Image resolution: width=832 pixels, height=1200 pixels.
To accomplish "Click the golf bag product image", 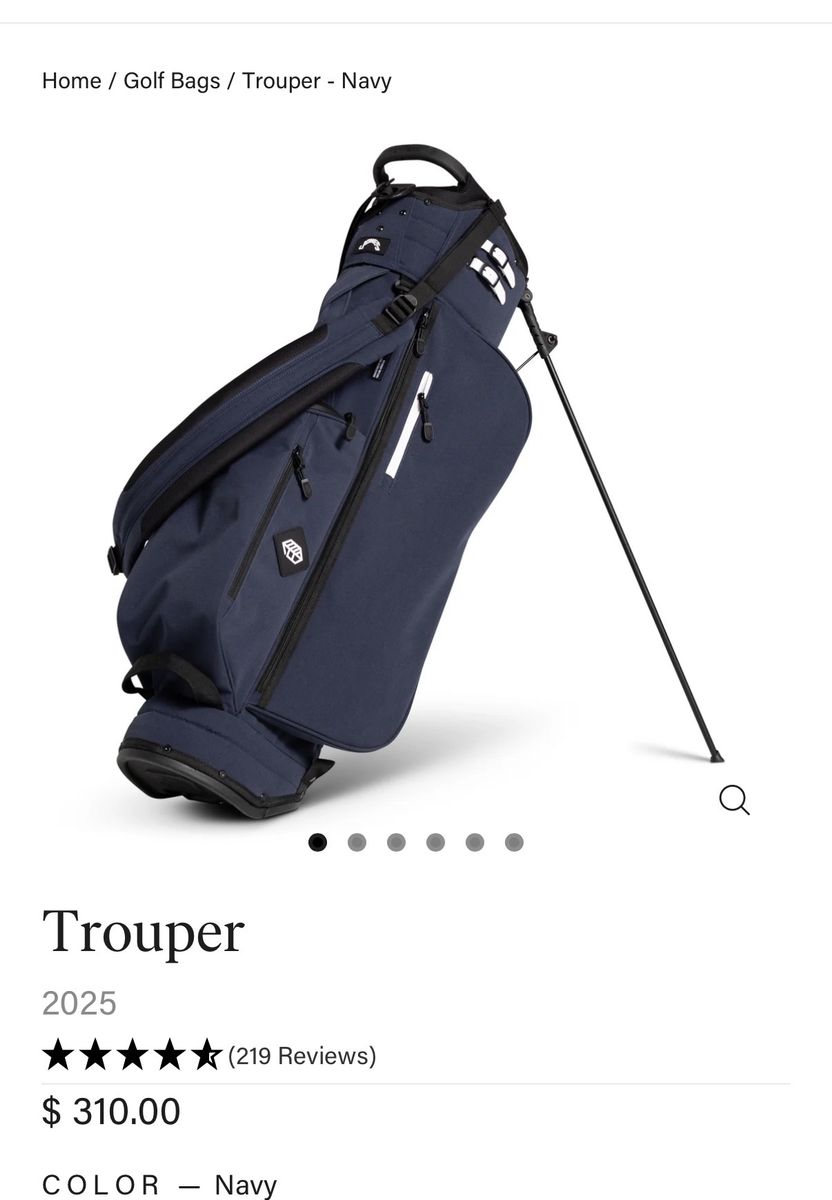I will (380, 470).
